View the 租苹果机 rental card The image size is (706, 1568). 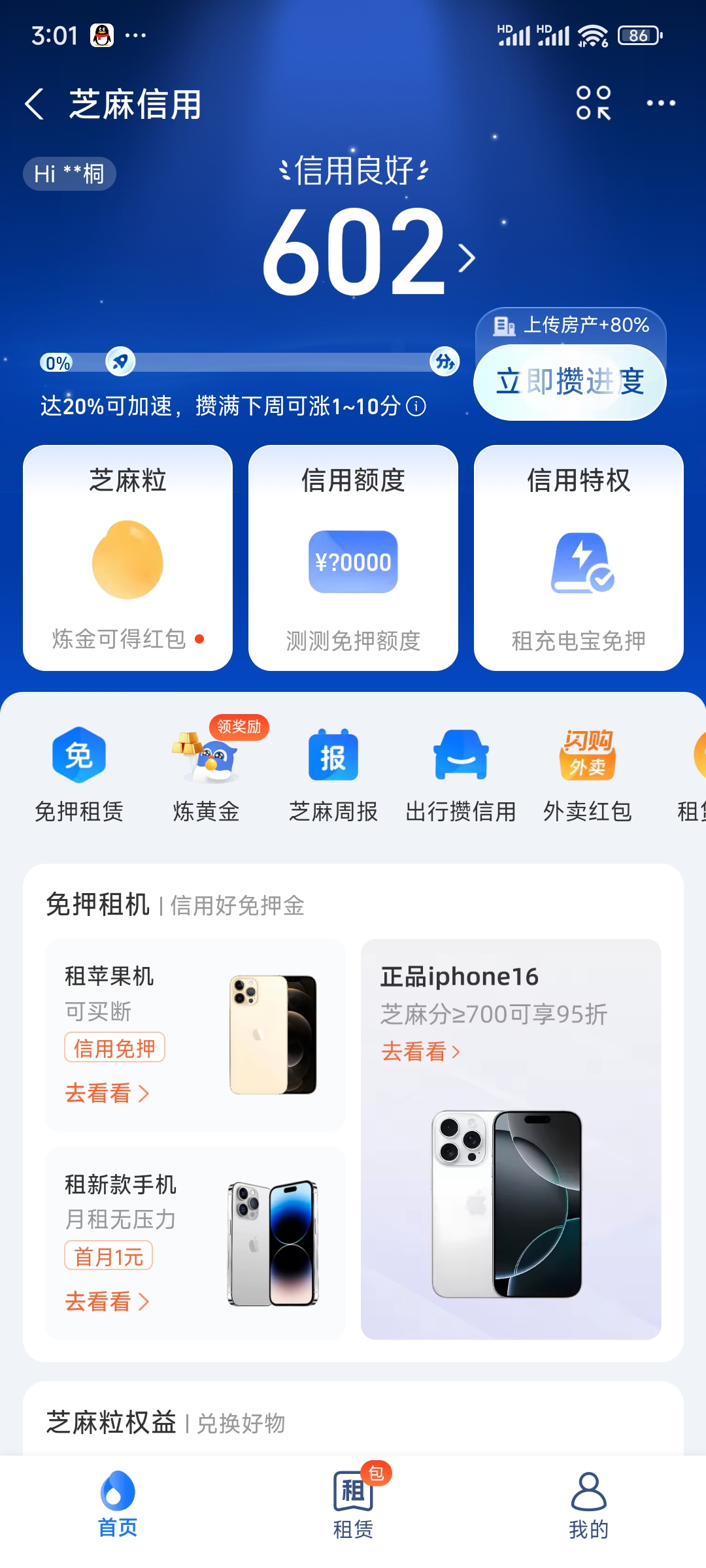click(195, 1035)
